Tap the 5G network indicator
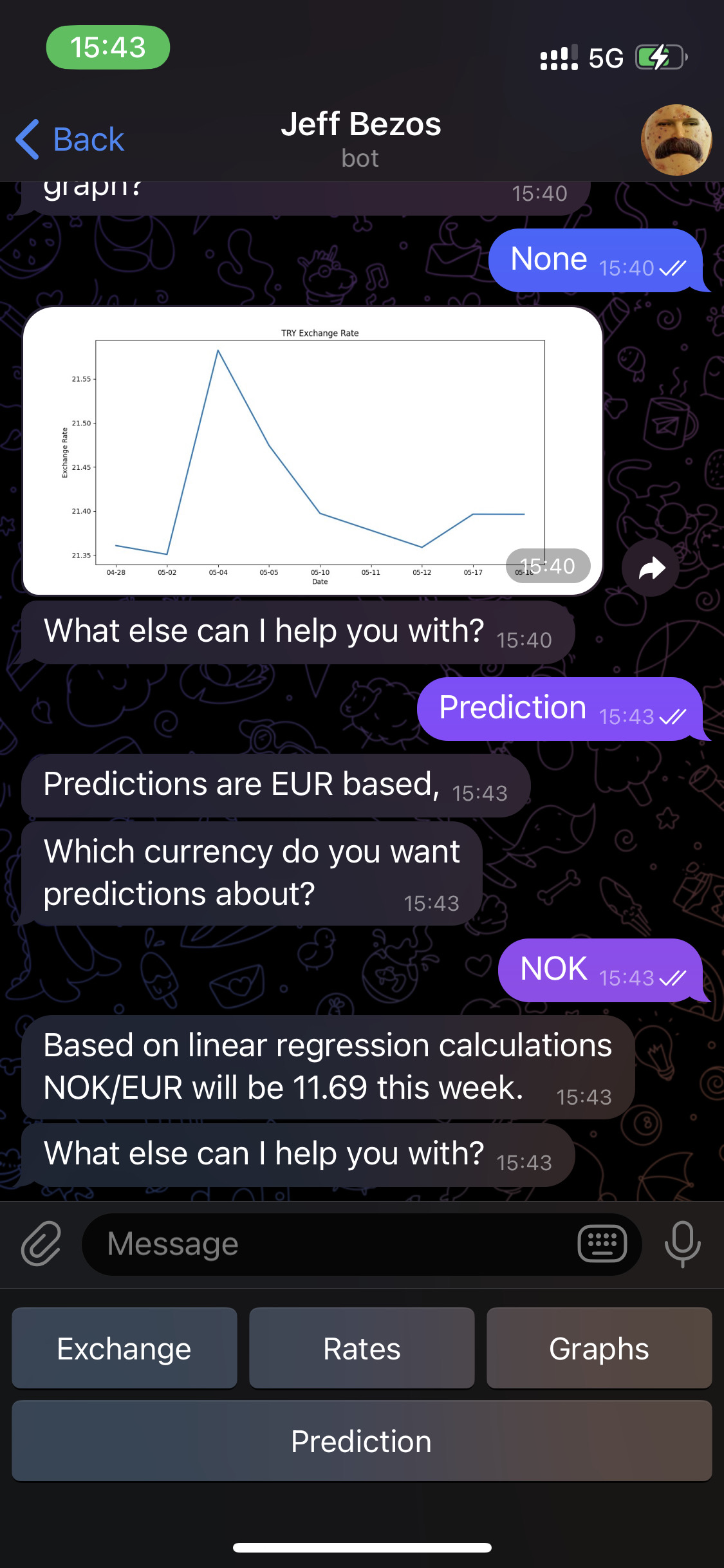This screenshot has width=724, height=1568. (x=604, y=58)
